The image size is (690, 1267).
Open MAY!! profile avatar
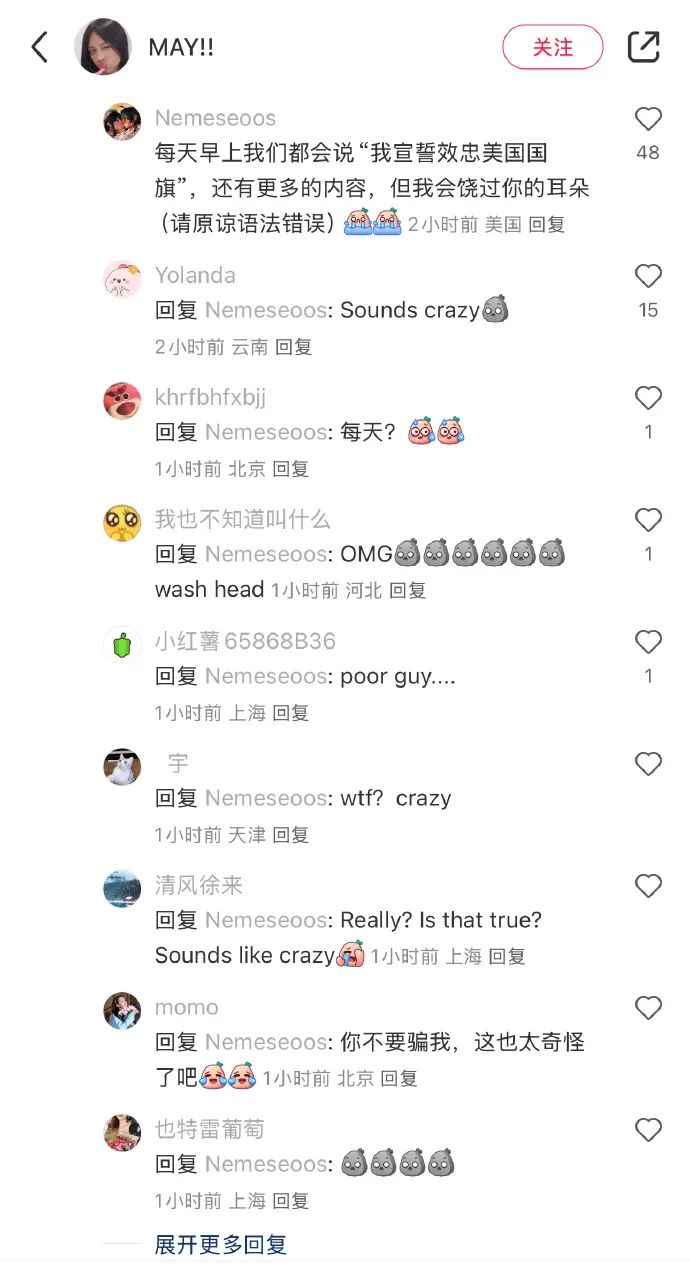tap(103, 47)
